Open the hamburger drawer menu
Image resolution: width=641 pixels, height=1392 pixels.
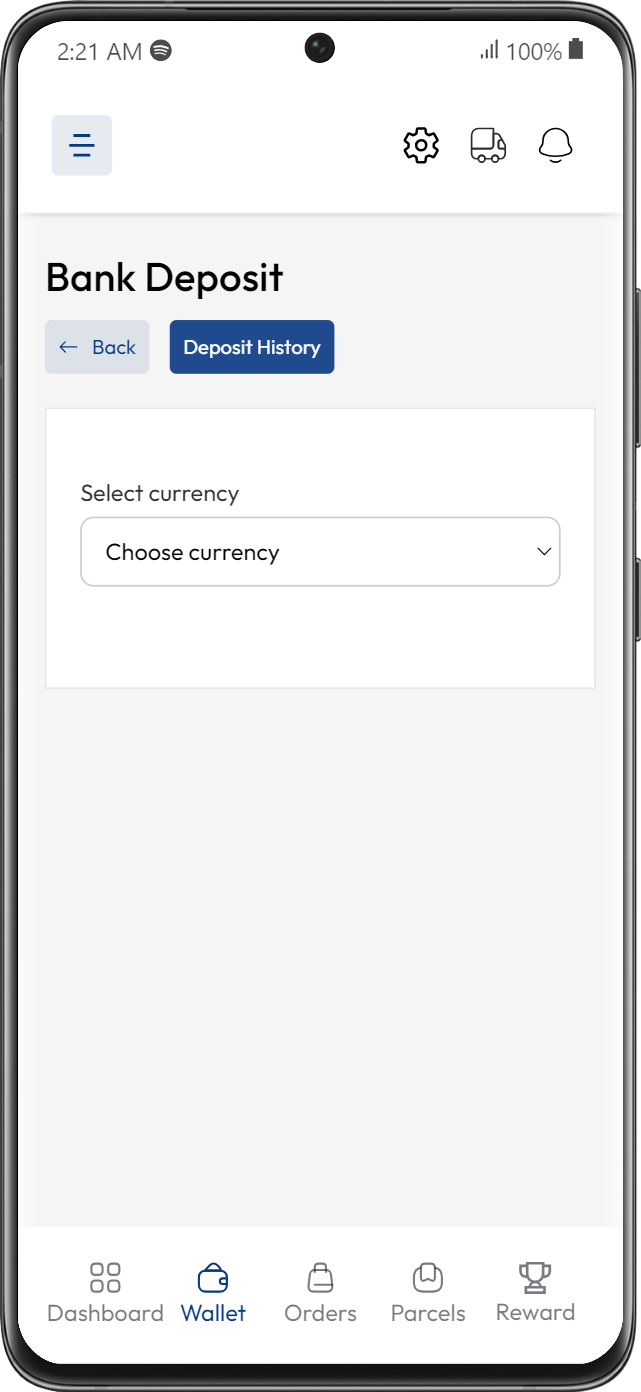[82, 145]
